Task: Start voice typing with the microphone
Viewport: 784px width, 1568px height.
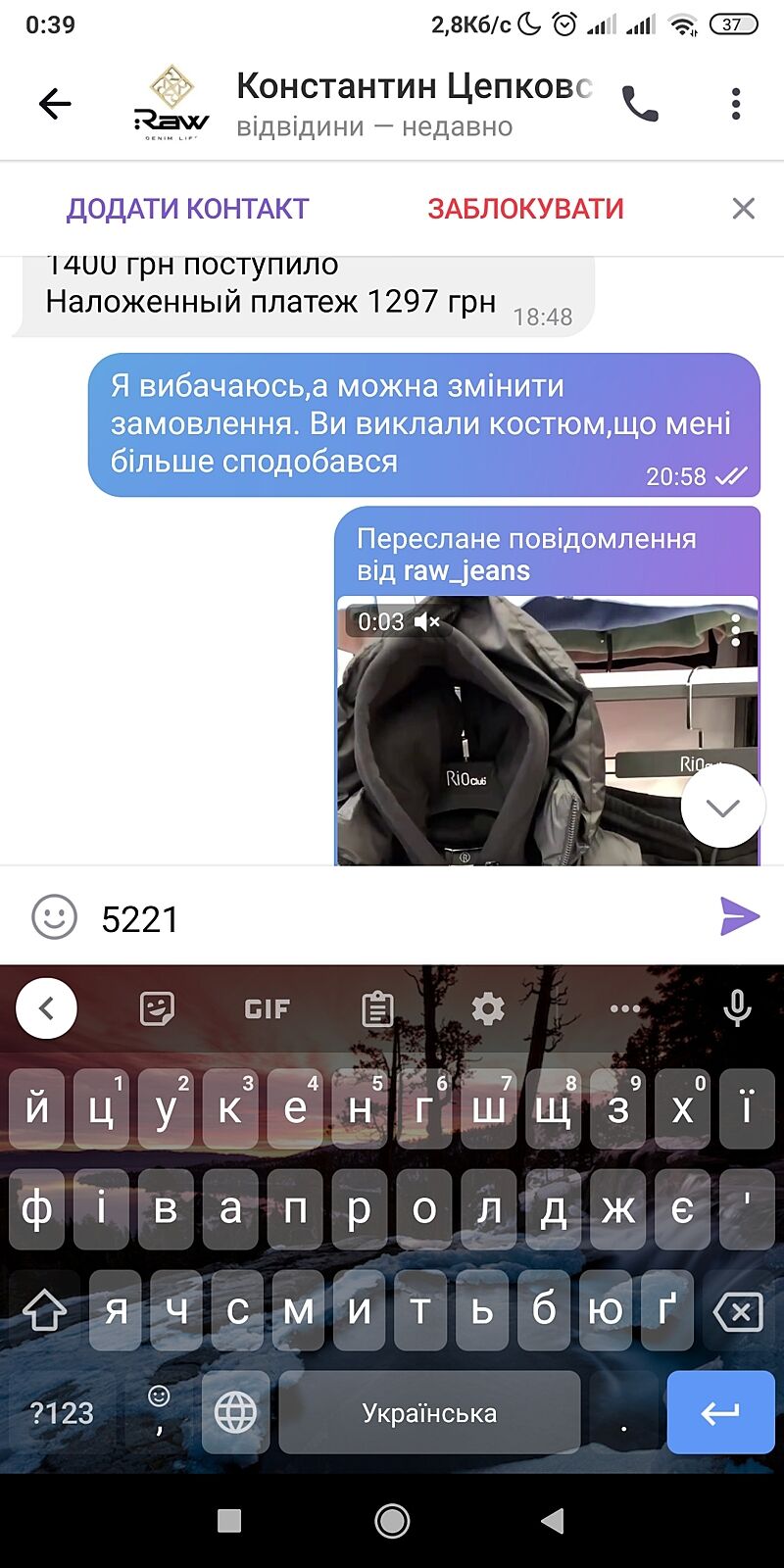Action: click(x=737, y=1008)
